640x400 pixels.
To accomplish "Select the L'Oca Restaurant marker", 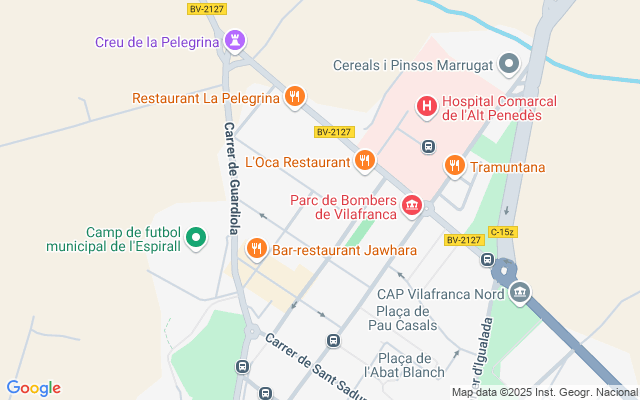I will point(365,160).
